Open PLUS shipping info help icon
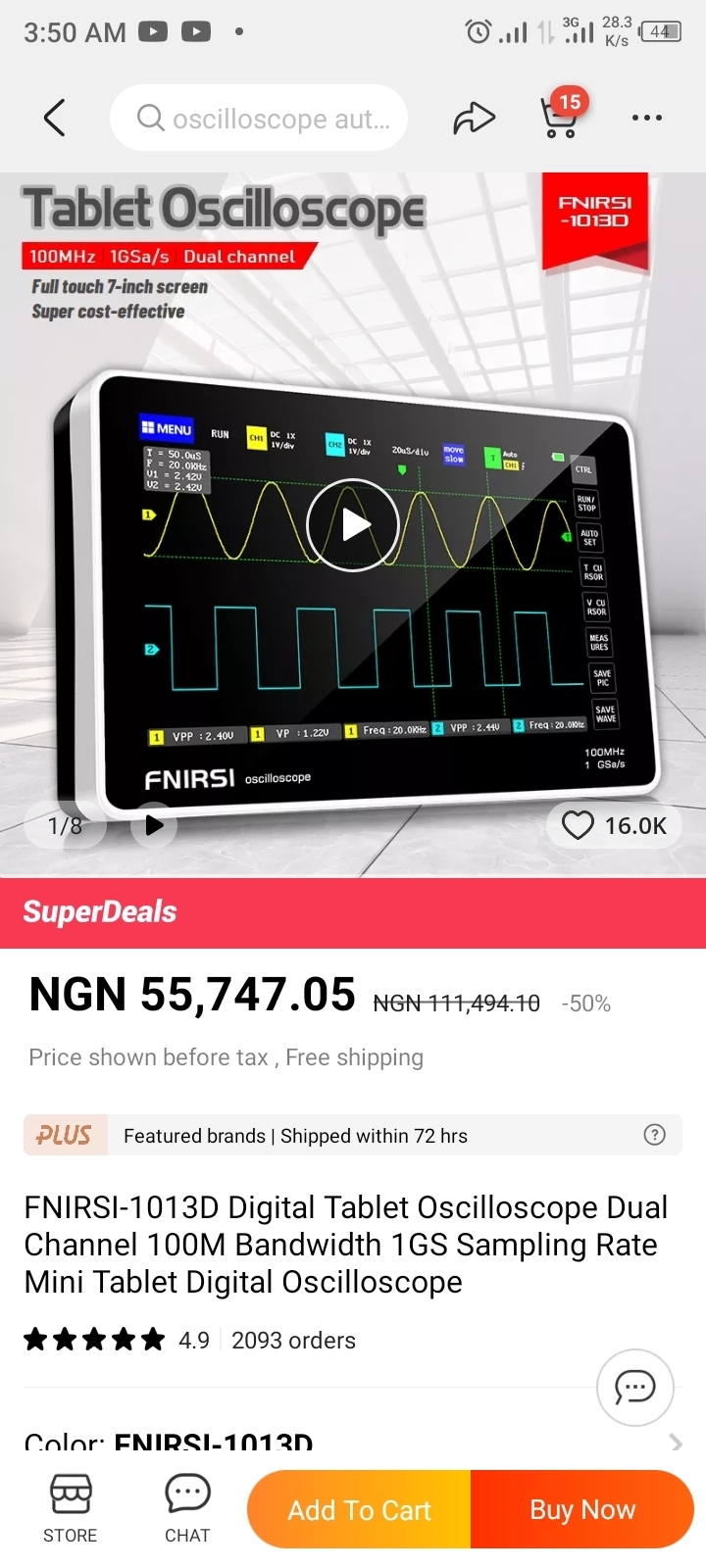The height and width of the screenshot is (1568, 706). 654,1135
